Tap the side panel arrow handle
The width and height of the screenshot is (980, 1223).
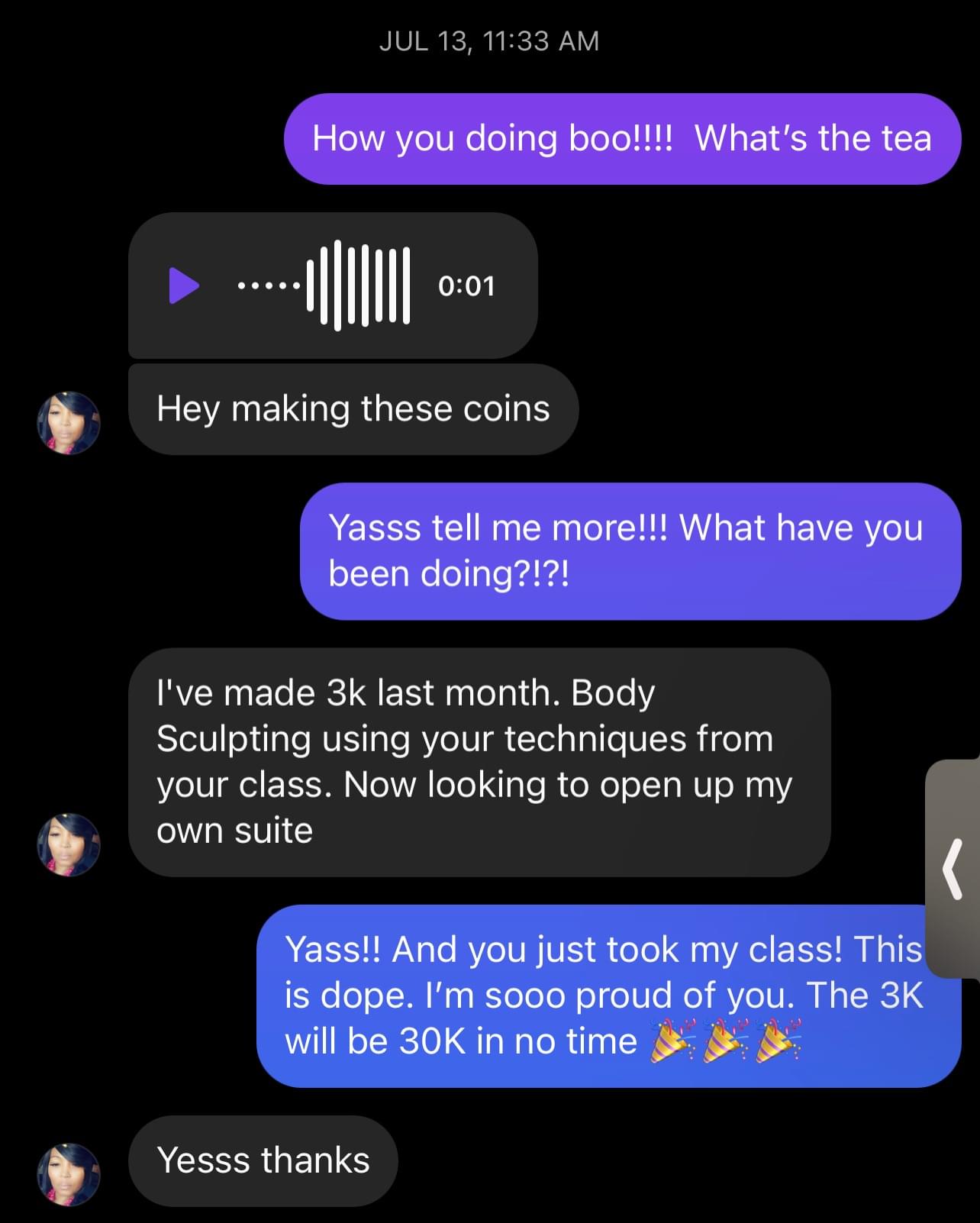pos(953,869)
